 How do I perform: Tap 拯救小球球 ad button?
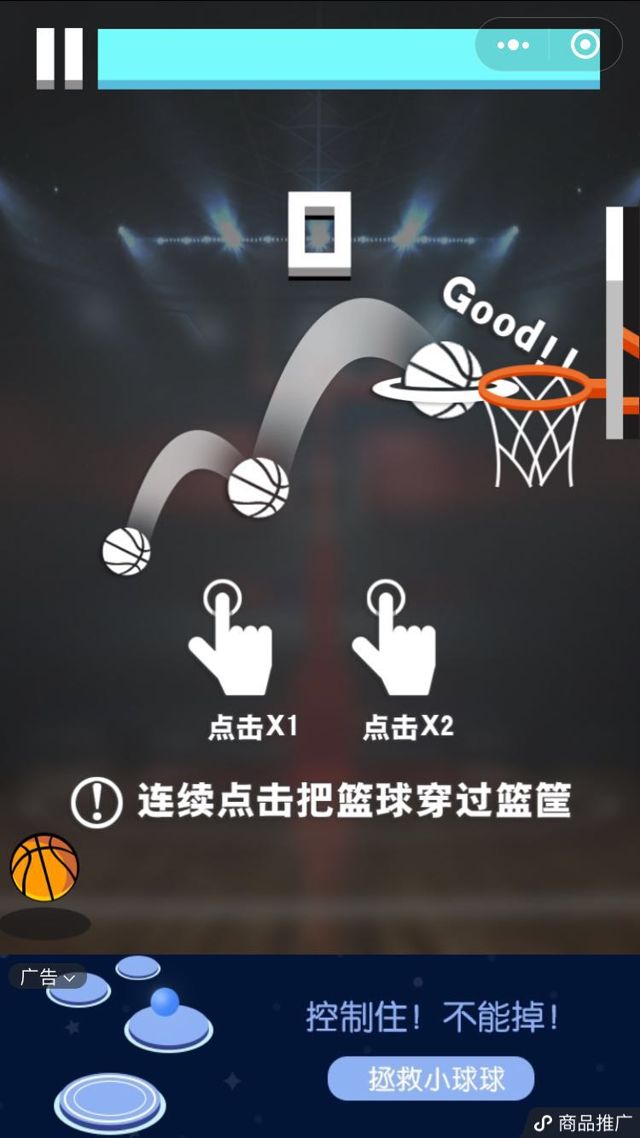pos(430,1079)
